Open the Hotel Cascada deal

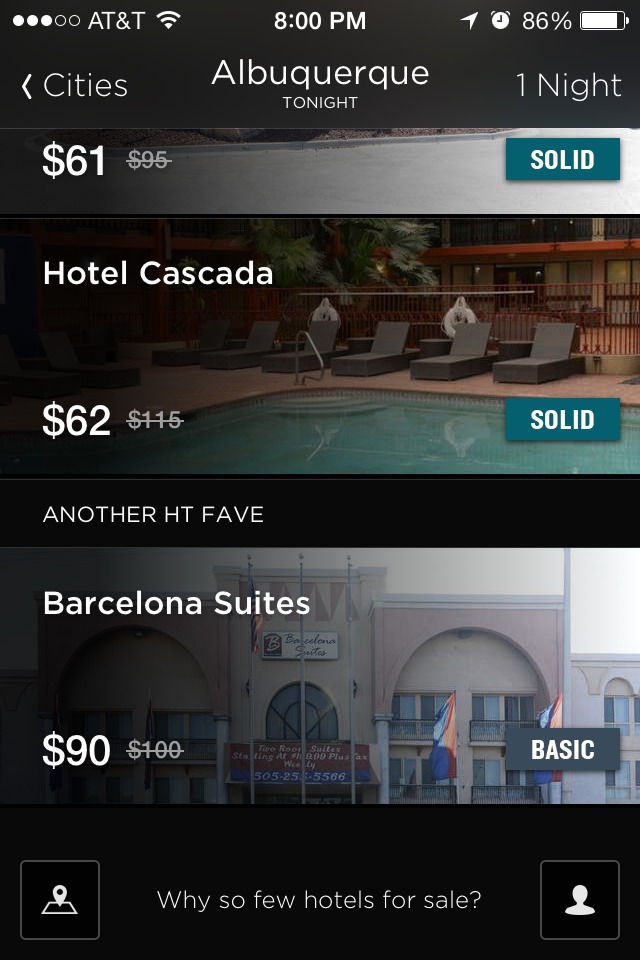click(320, 345)
